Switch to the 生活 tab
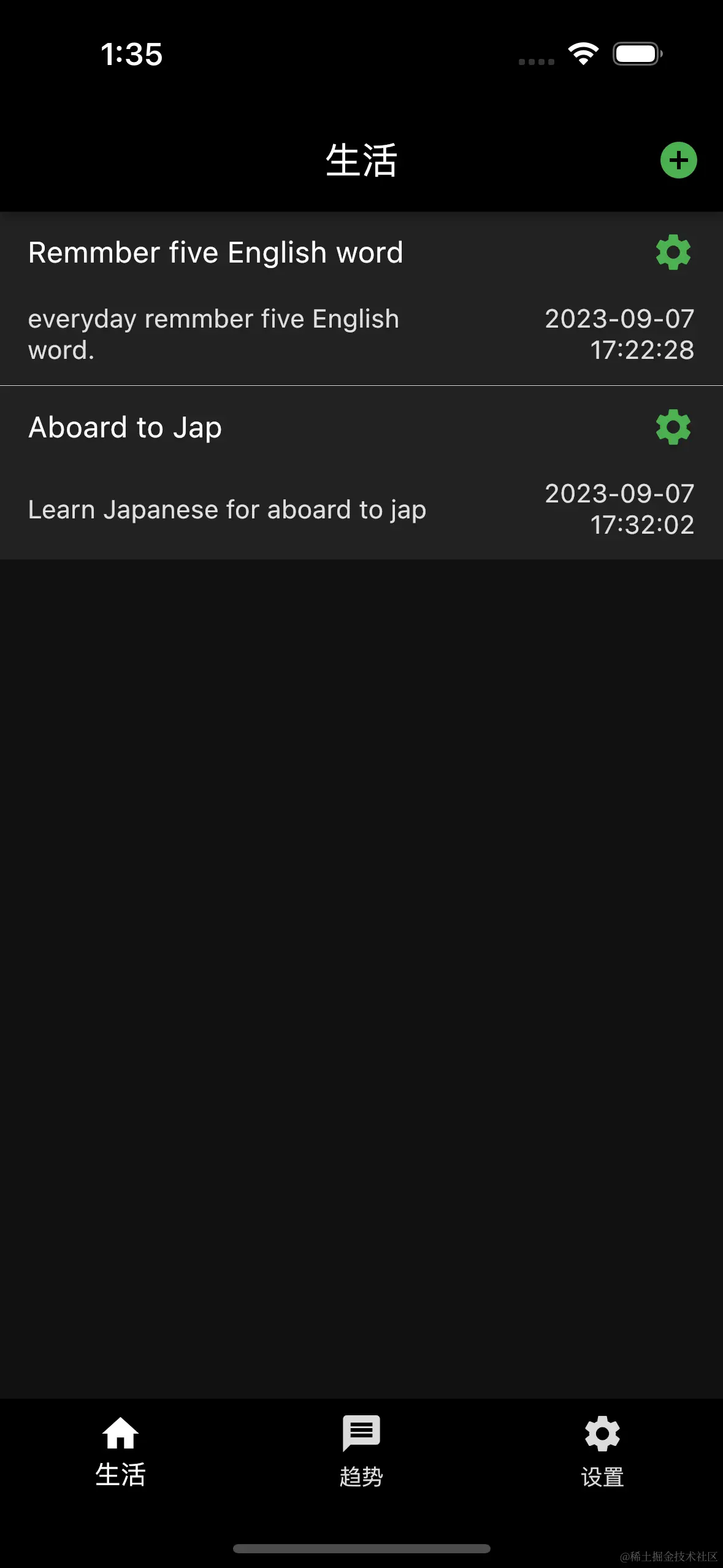This screenshot has height=1568, width=723. (120, 1451)
